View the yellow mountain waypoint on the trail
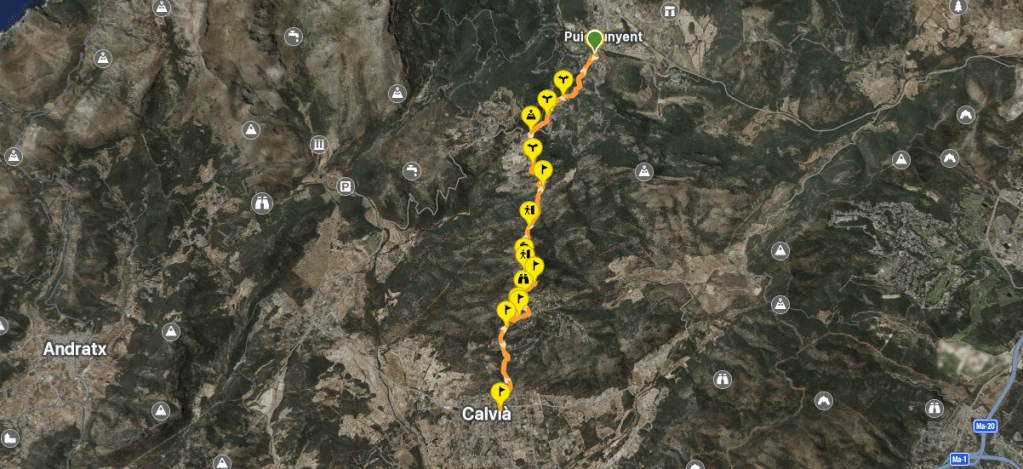Image resolution: width=1023 pixels, height=469 pixels. 532,114
